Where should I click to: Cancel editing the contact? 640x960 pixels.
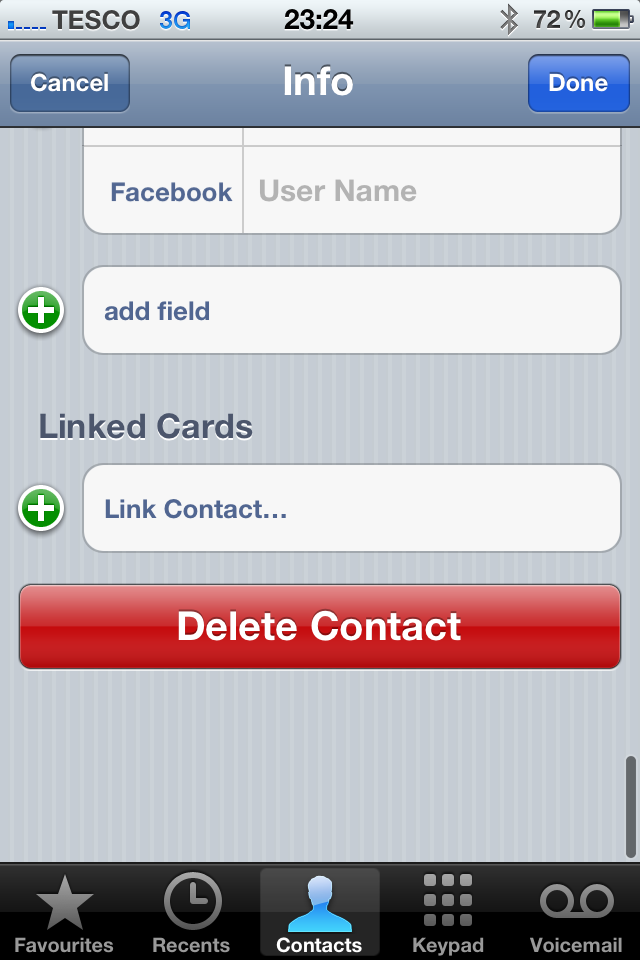[69, 83]
